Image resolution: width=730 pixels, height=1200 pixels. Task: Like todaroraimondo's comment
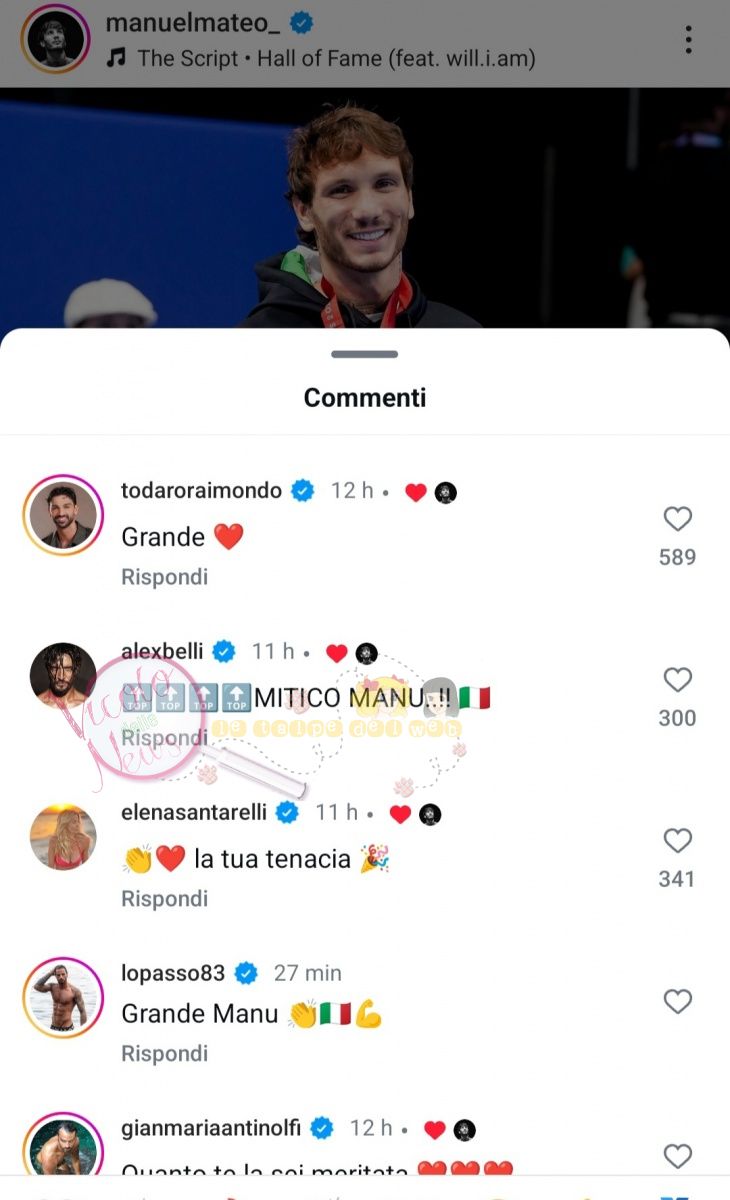[x=678, y=519]
